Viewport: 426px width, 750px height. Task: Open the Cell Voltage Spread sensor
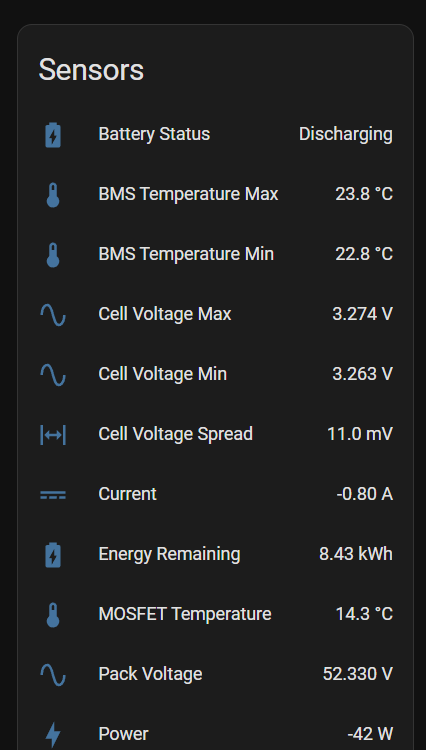tap(215, 434)
